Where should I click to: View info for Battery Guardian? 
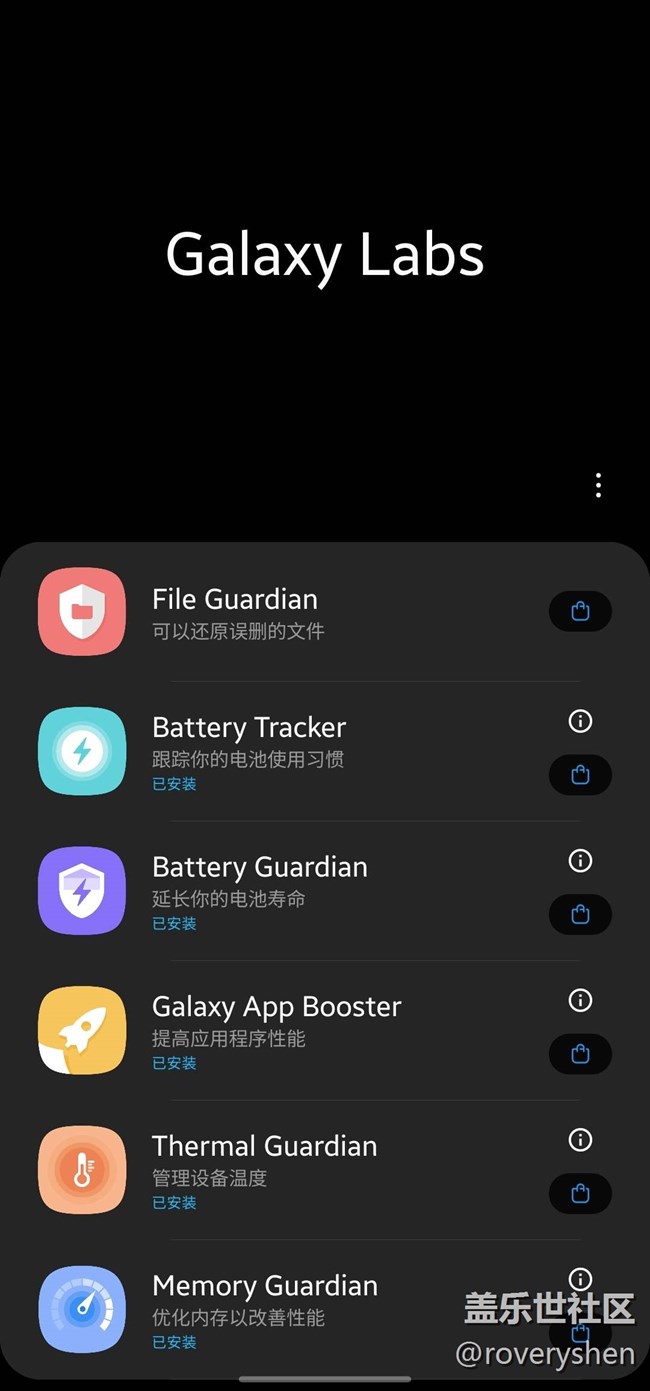(580, 861)
